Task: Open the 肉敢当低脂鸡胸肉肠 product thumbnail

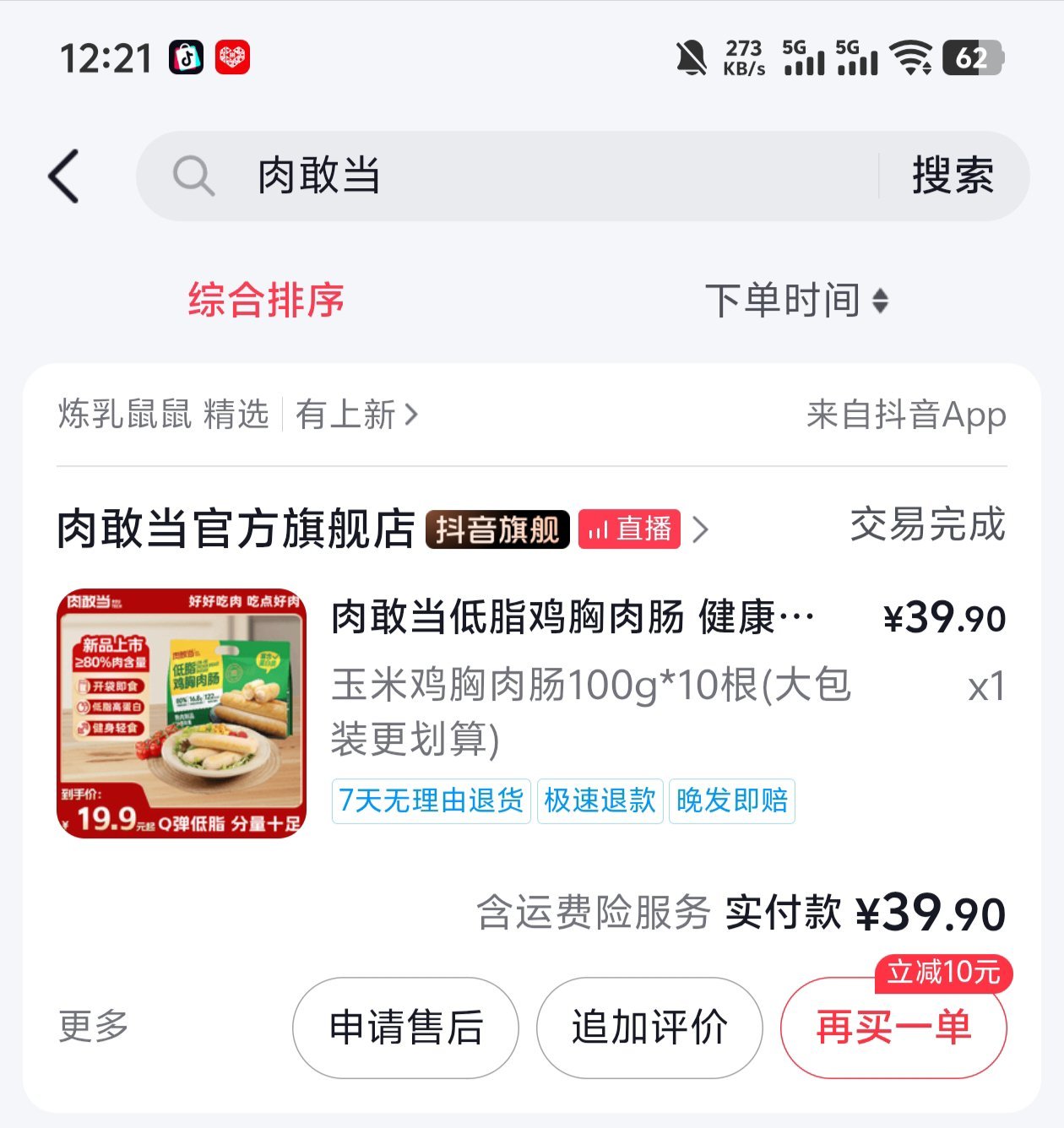Action: (182, 713)
